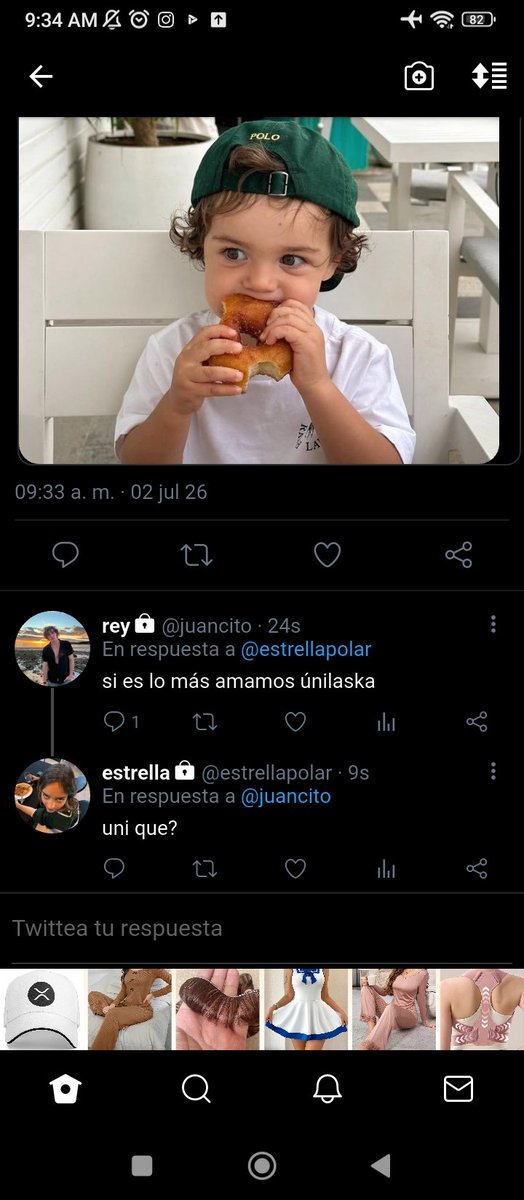This screenshot has width=524, height=1200.
Task: Open the toddler photo in the tweet
Action: [x=259, y=290]
